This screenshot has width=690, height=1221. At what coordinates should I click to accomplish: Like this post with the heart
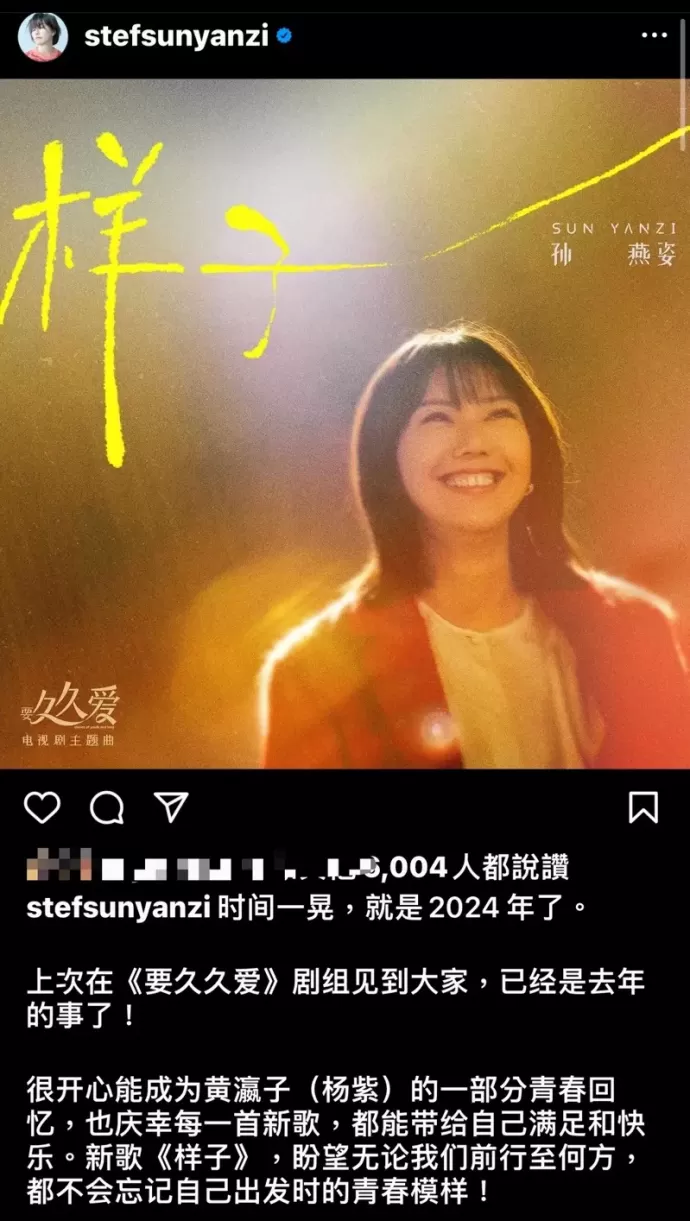click(x=42, y=808)
